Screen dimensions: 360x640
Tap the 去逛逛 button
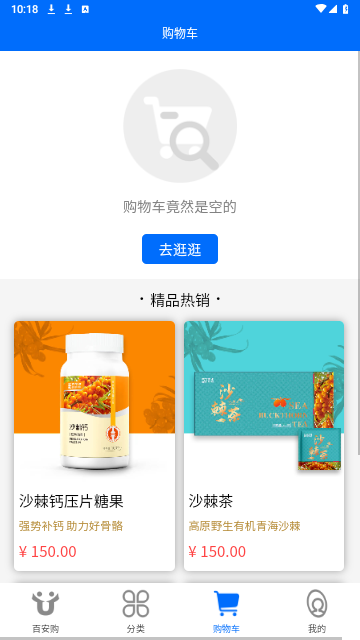click(x=180, y=249)
